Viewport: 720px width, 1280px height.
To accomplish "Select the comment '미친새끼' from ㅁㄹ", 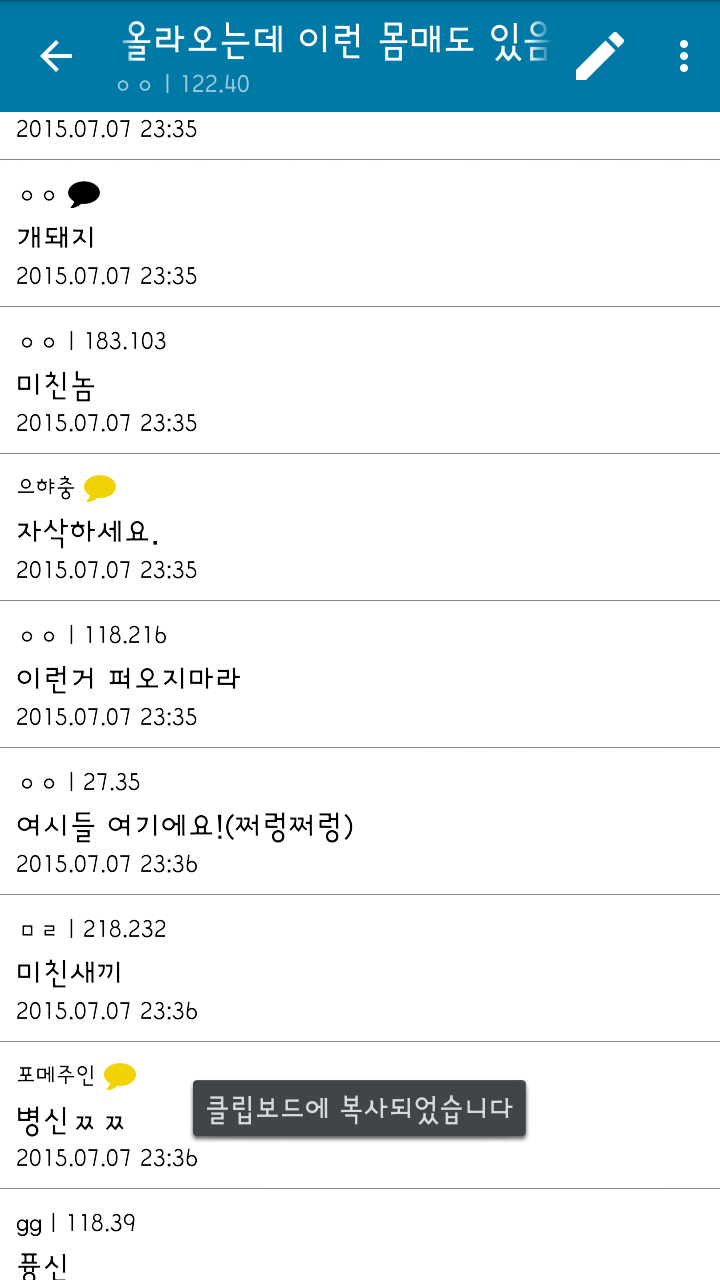I will [x=360, y=969].
